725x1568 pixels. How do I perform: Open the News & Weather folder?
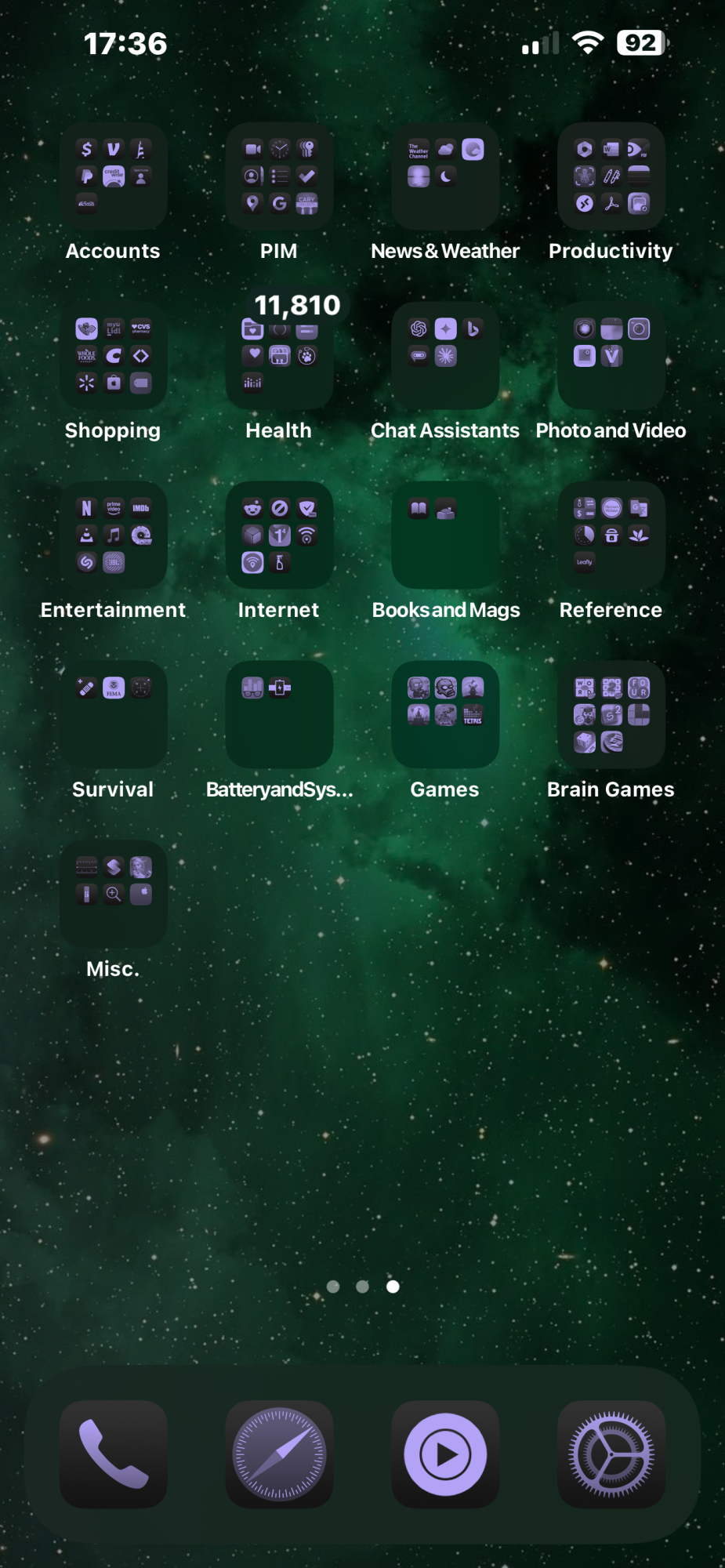[x=445, y=176]
